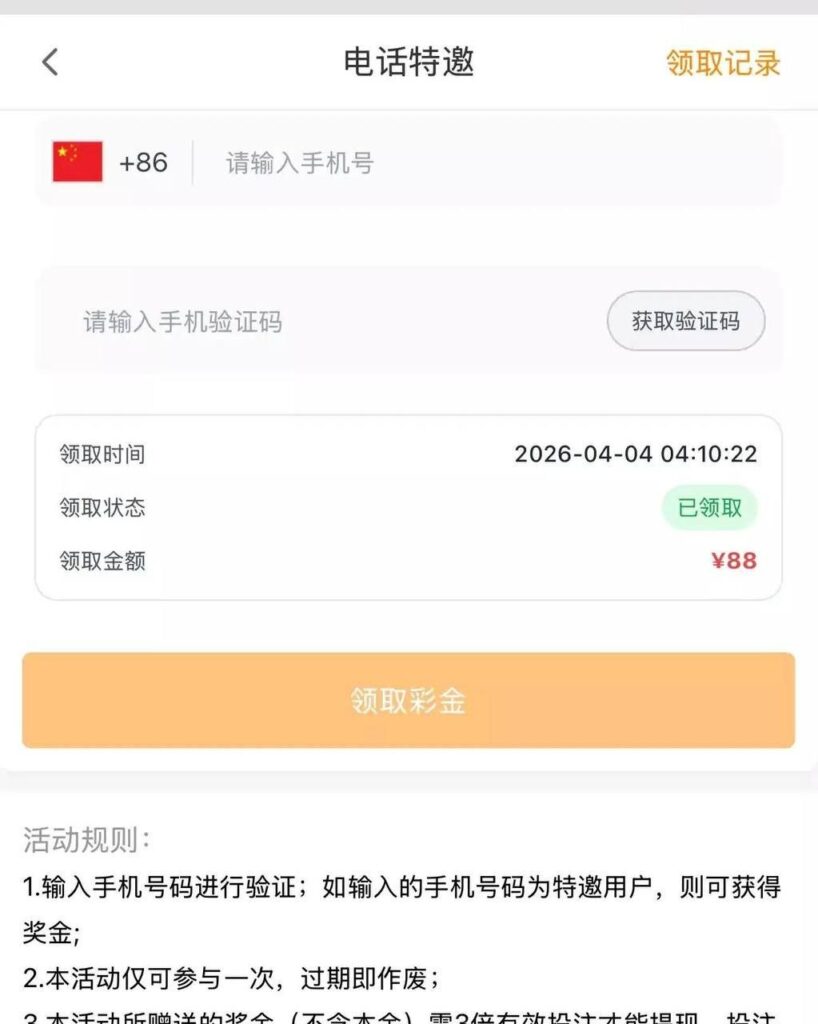818x1024 pixels.
Task: Tap the 领取时间 label
Action: pos(101,455)
